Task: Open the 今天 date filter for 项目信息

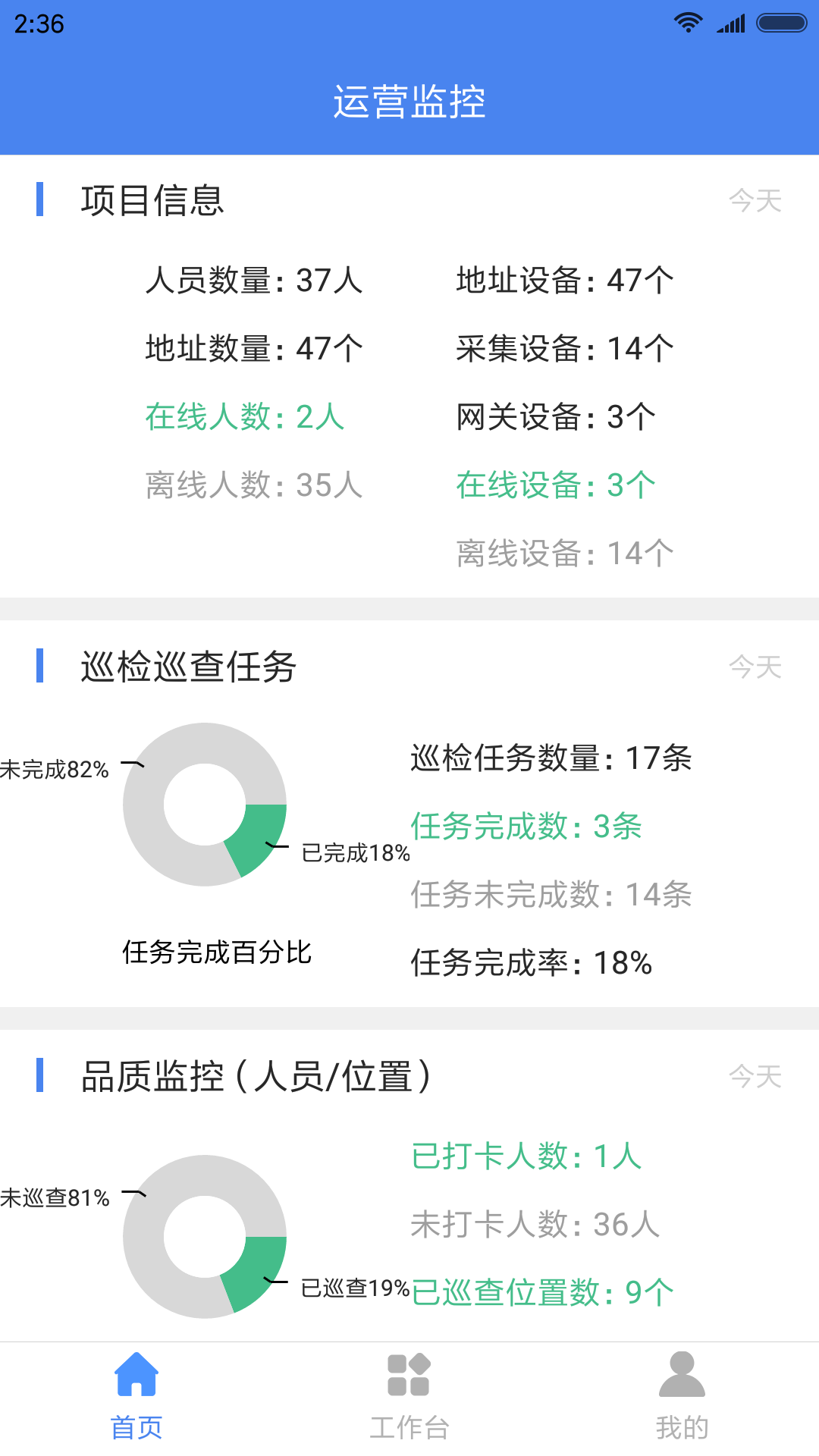Action: 755,199
